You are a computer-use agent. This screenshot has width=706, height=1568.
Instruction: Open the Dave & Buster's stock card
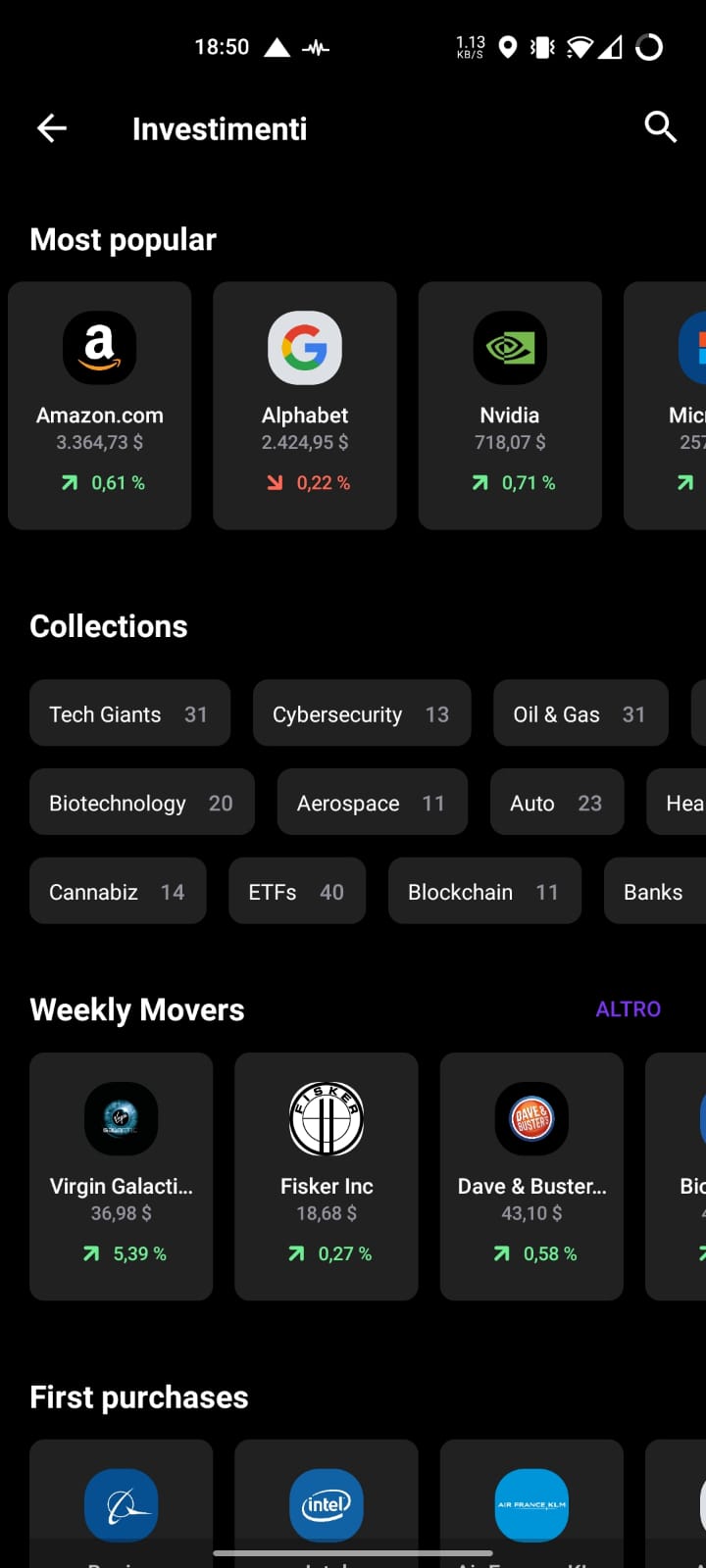[531, 1176]
